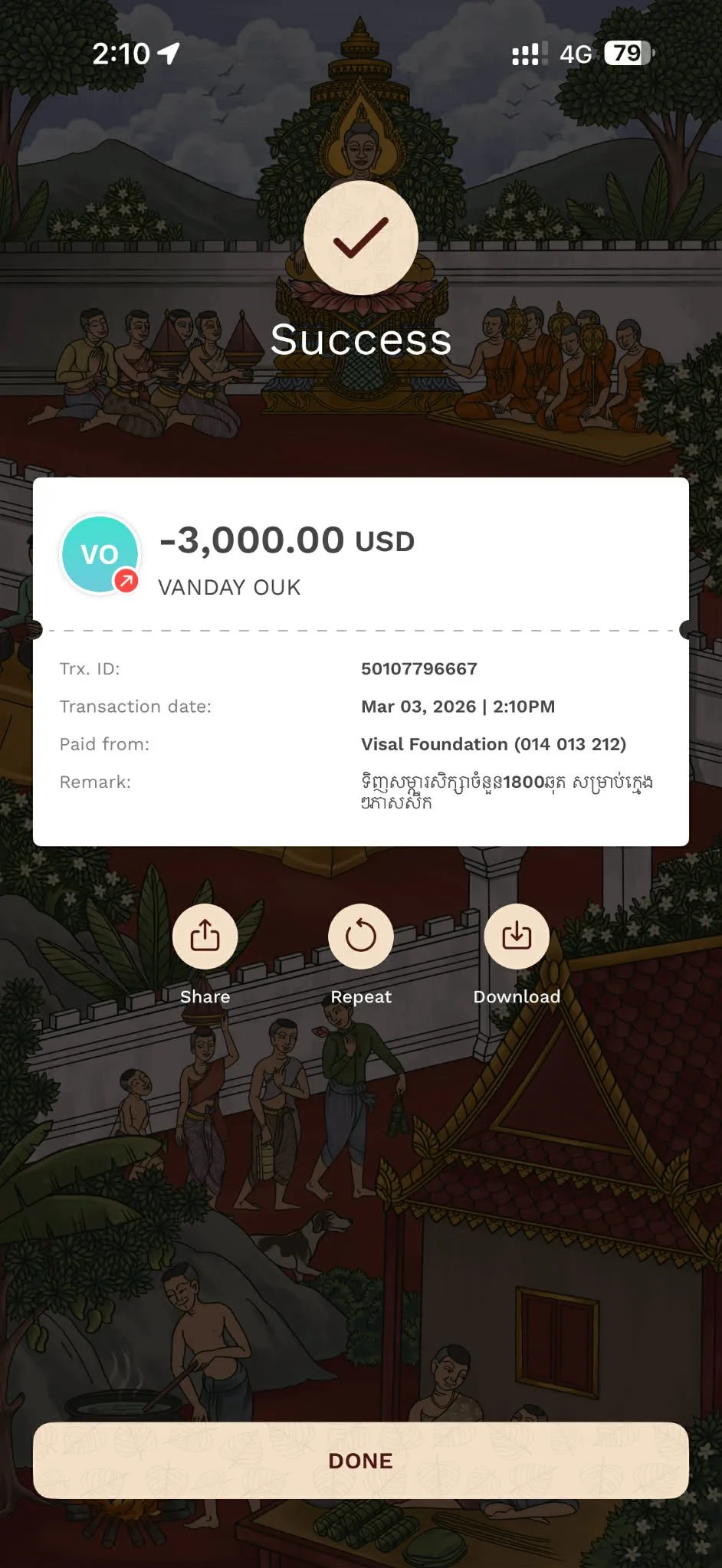Viewport: 722px width, 1568px height.
Task: Repeat this 3,000 USD transfer
Action: coord(360,937)
